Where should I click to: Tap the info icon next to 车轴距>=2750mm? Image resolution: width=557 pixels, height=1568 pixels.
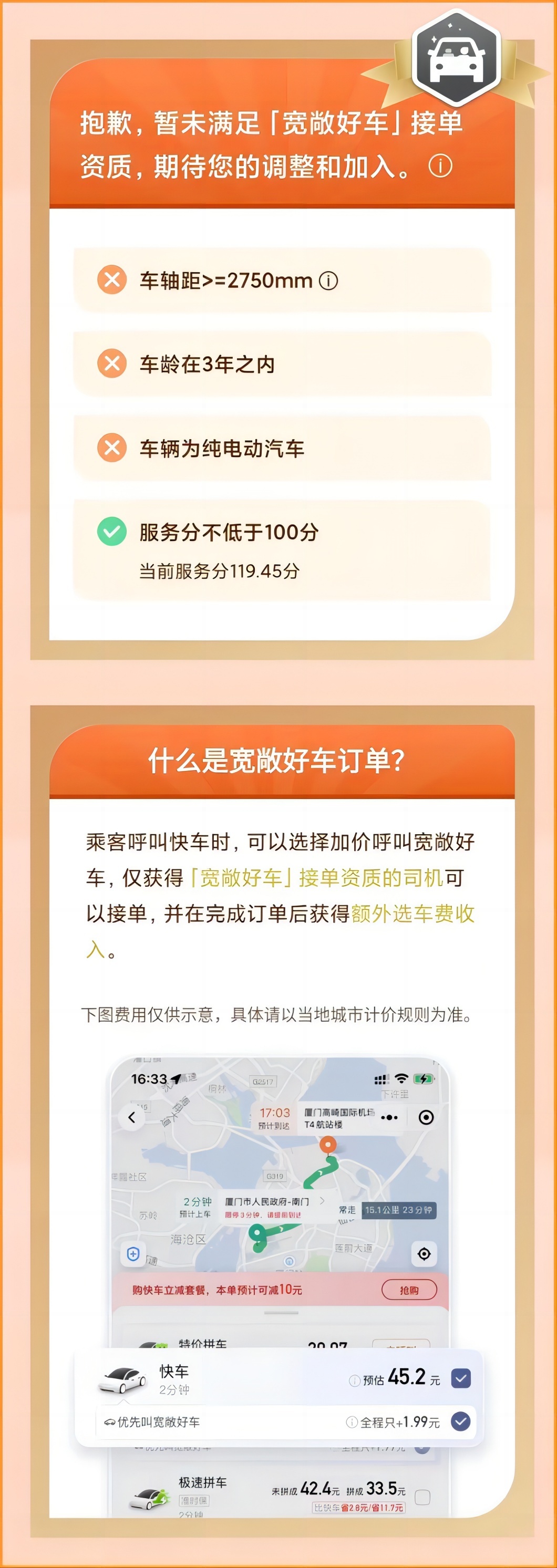(x=329, y=281)
